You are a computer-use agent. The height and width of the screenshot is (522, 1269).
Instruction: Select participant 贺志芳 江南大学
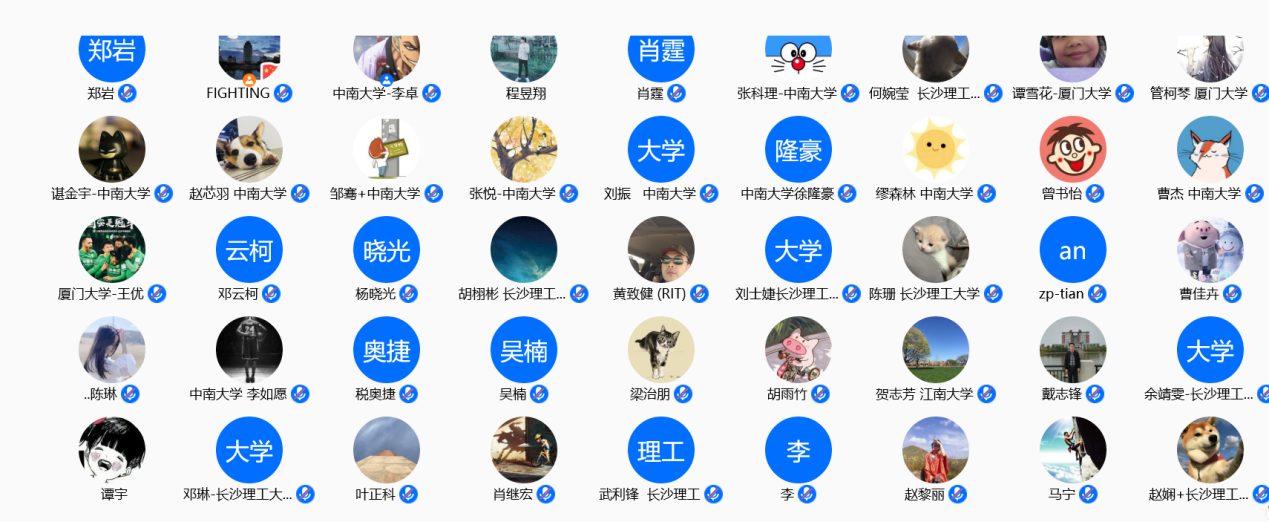(x=935, y=350)
